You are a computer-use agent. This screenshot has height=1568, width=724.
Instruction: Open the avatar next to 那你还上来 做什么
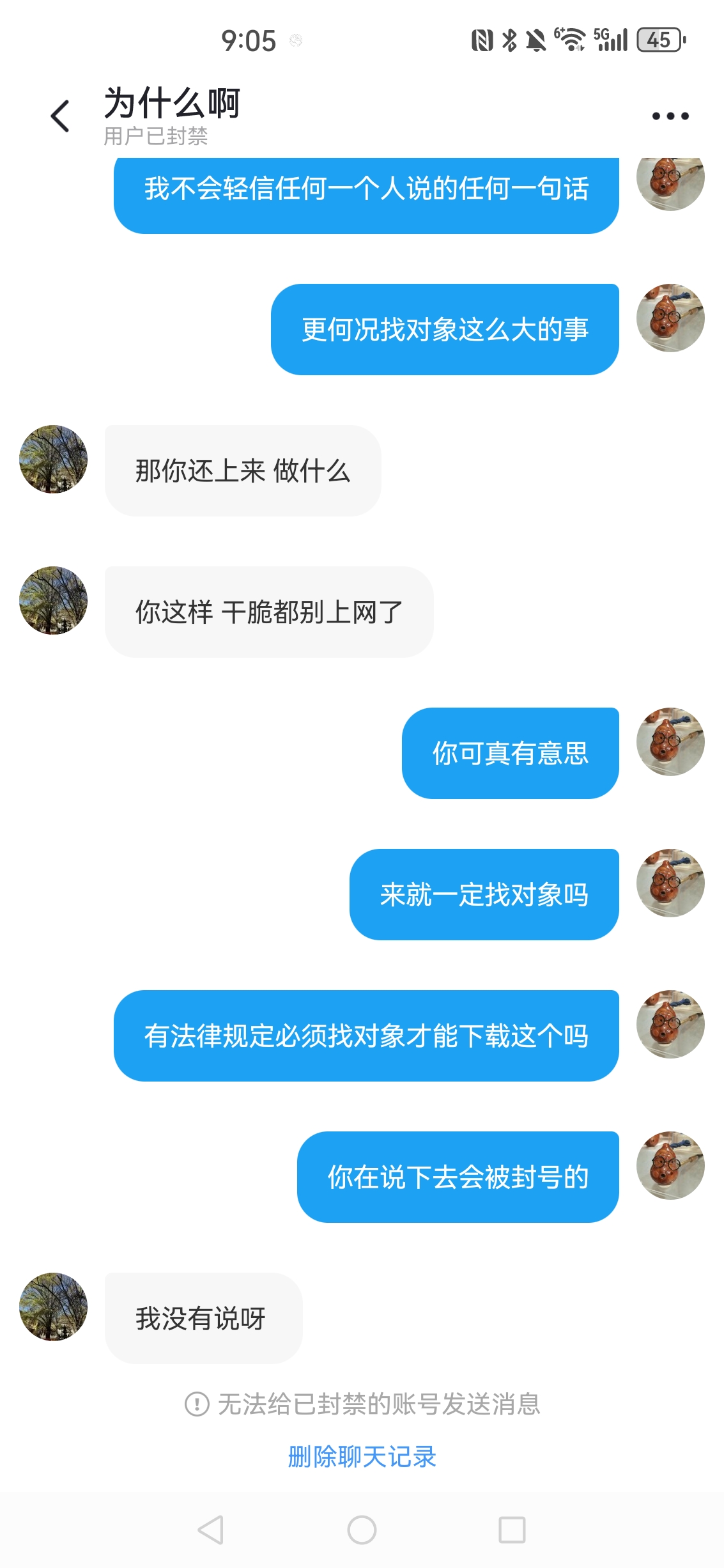[x=54, y=459]
